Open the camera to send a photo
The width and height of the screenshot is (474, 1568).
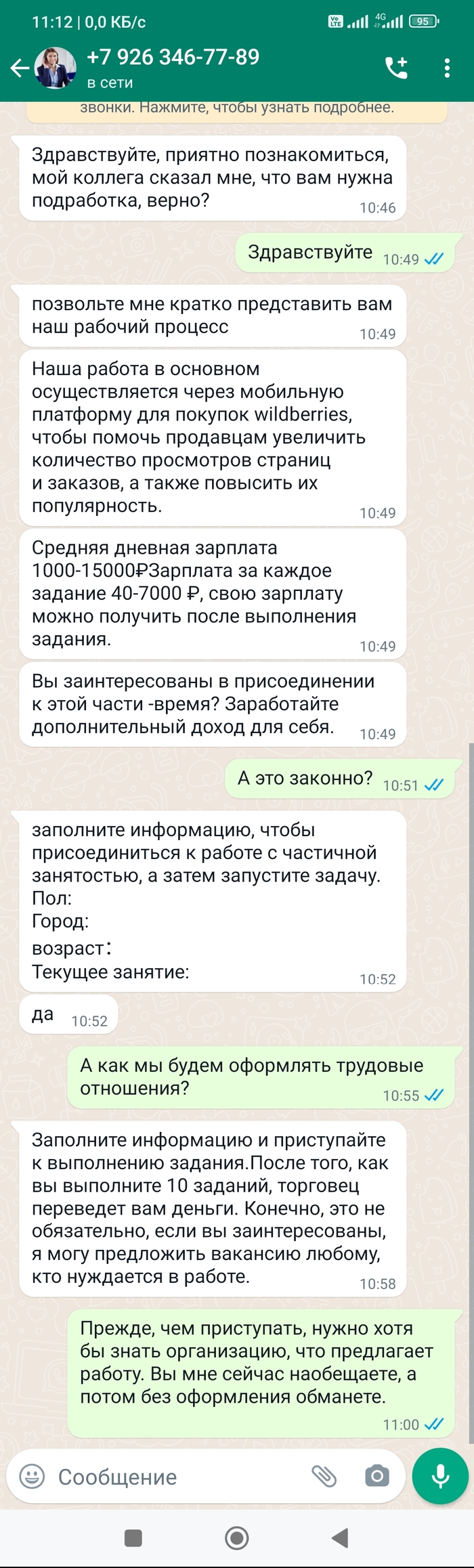click(376, 1476)
